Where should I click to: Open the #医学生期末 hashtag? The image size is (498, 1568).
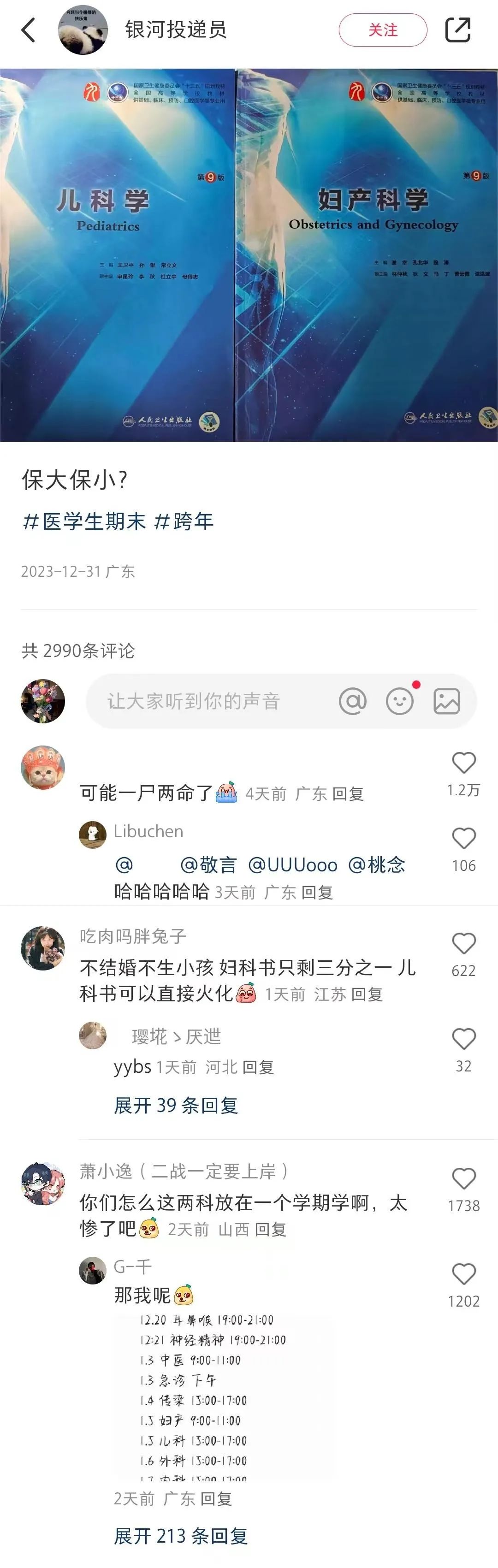tap(84, 521)
